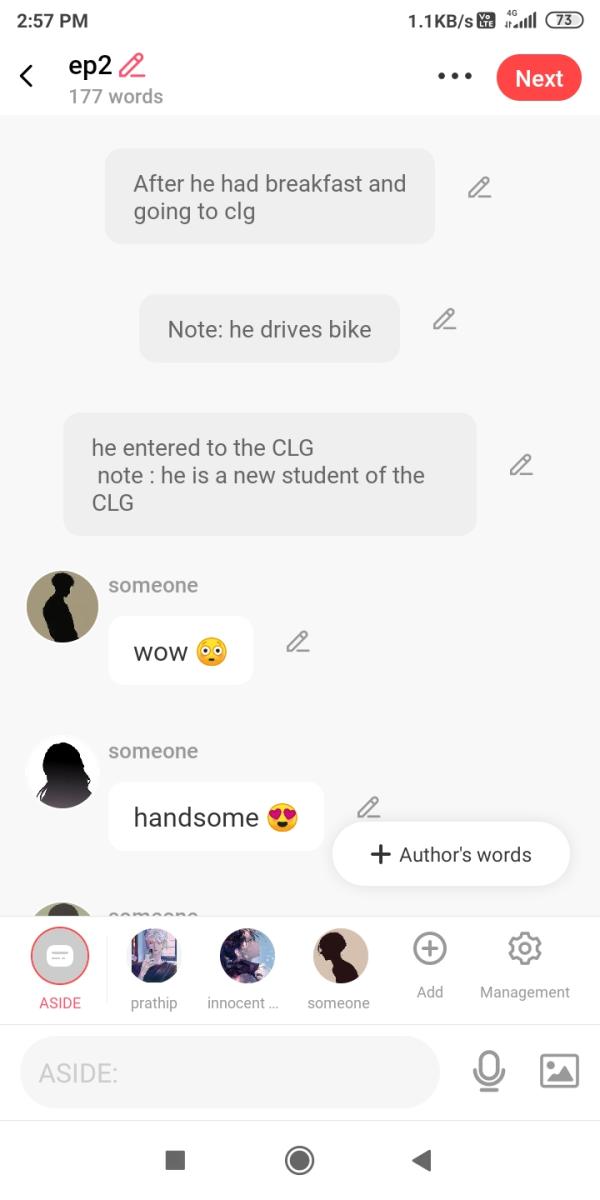Add a new character
Screen dimensions: 600x1200
point(430,951)
